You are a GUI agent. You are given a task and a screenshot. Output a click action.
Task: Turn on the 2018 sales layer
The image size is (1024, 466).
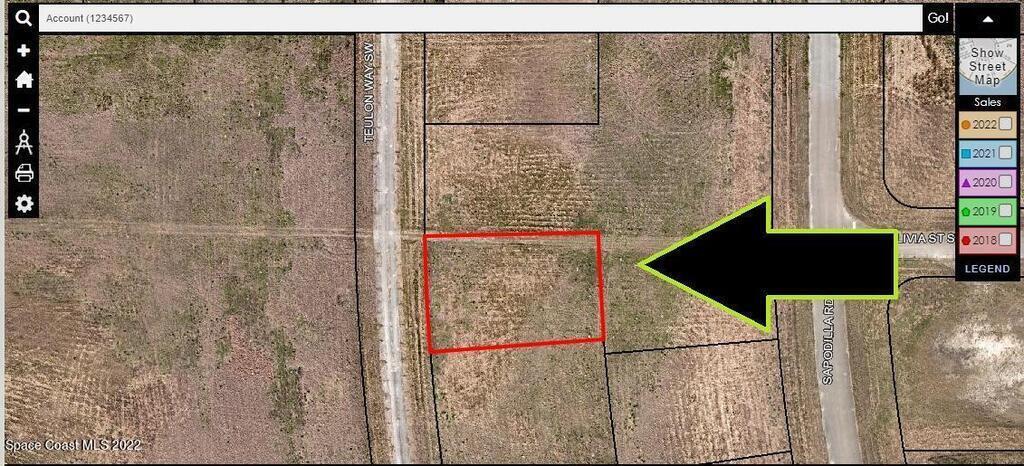coord(1006,240)
